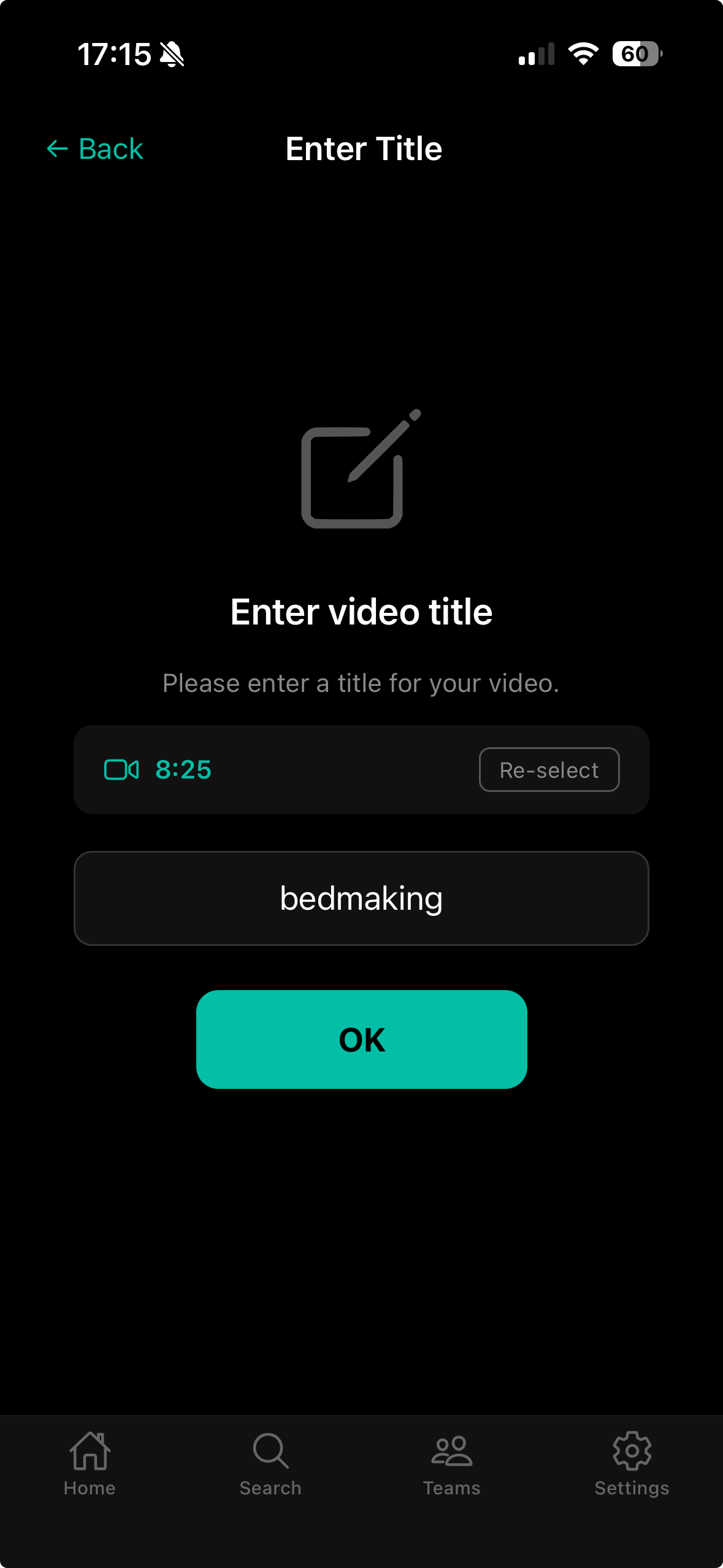Open the Search tab
Screen dimensions: 723x1568
click(270, 1464)
